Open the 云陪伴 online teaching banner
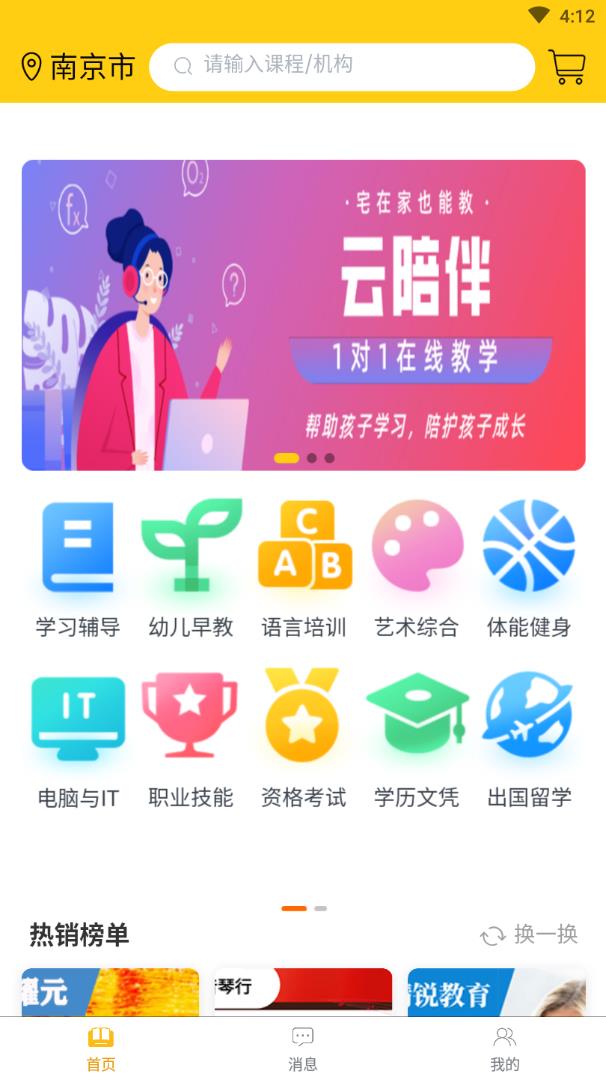606x1080 pixels. (303, 315)
